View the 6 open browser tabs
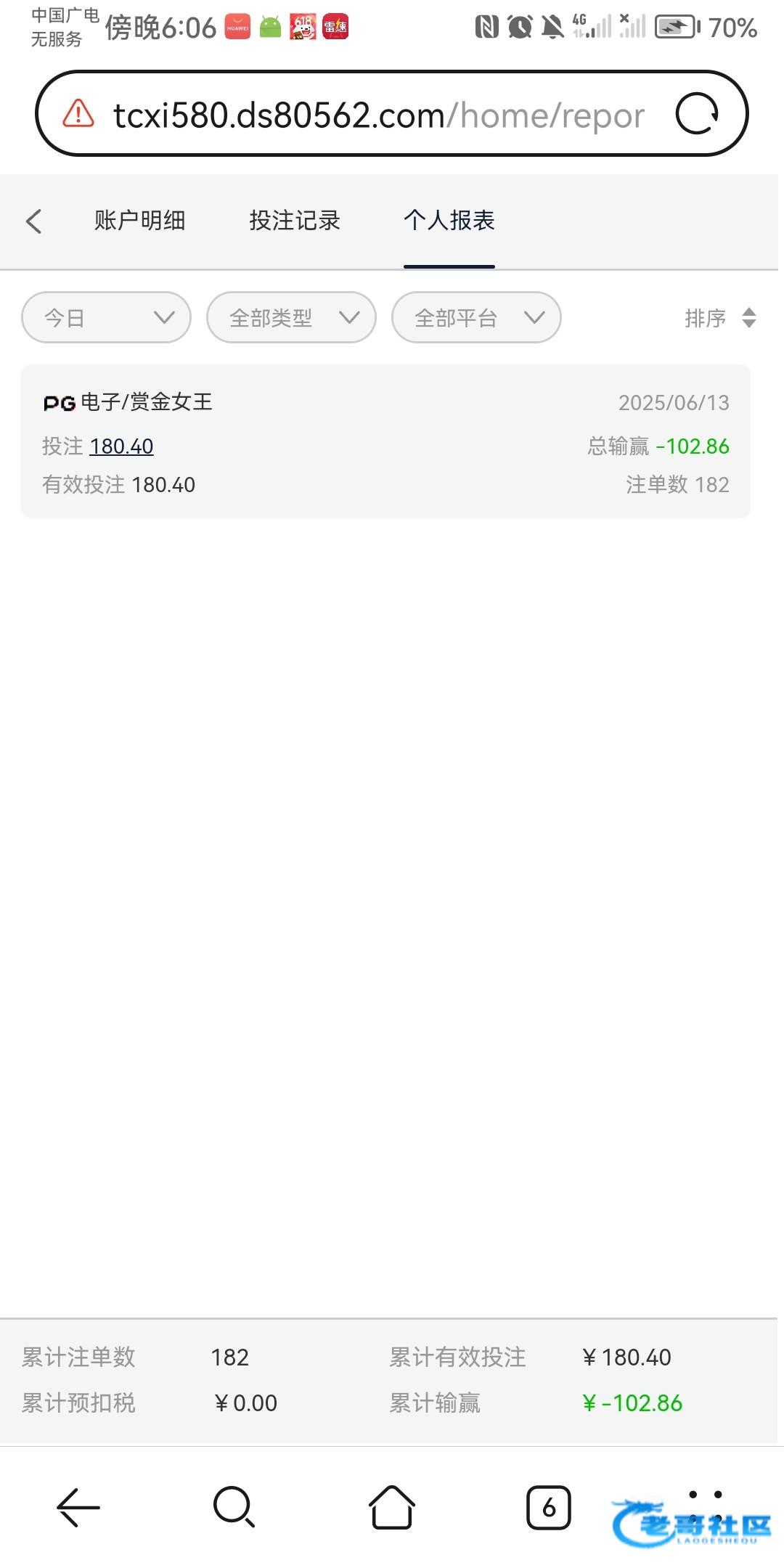Screen dimensions: 784x1568 (549, 1508)
